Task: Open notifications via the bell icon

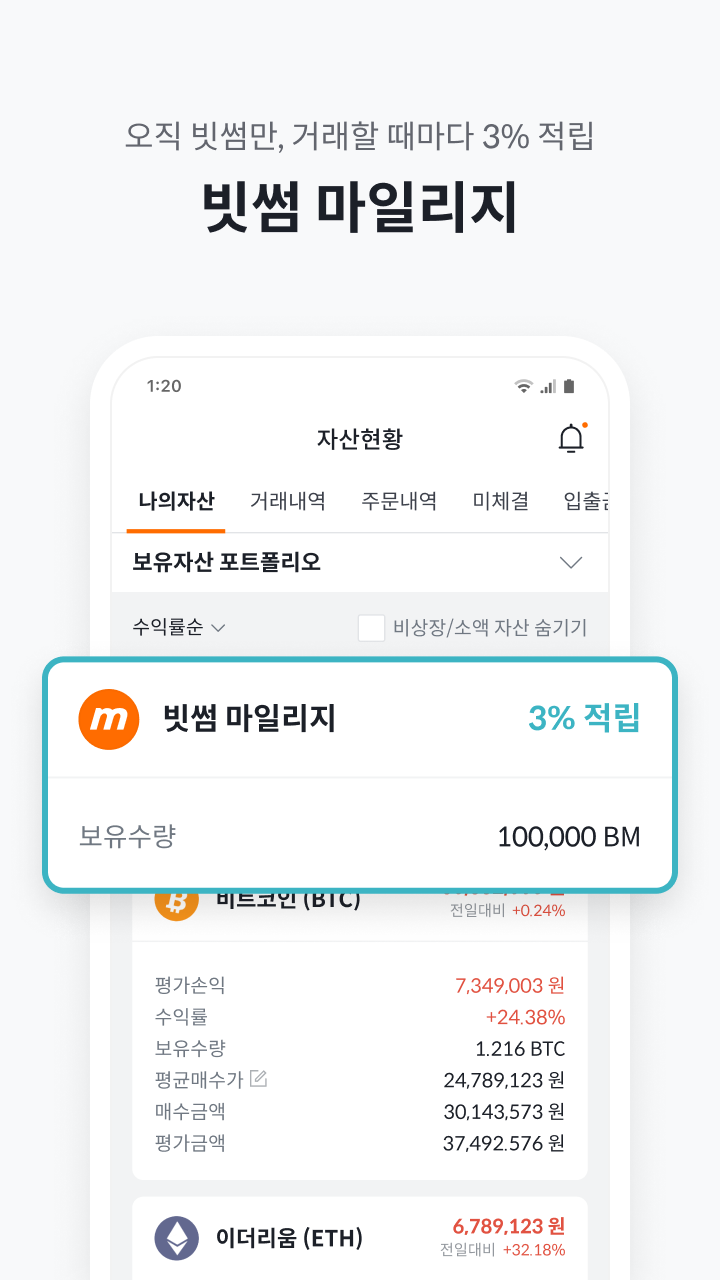Action: [573, 438]
